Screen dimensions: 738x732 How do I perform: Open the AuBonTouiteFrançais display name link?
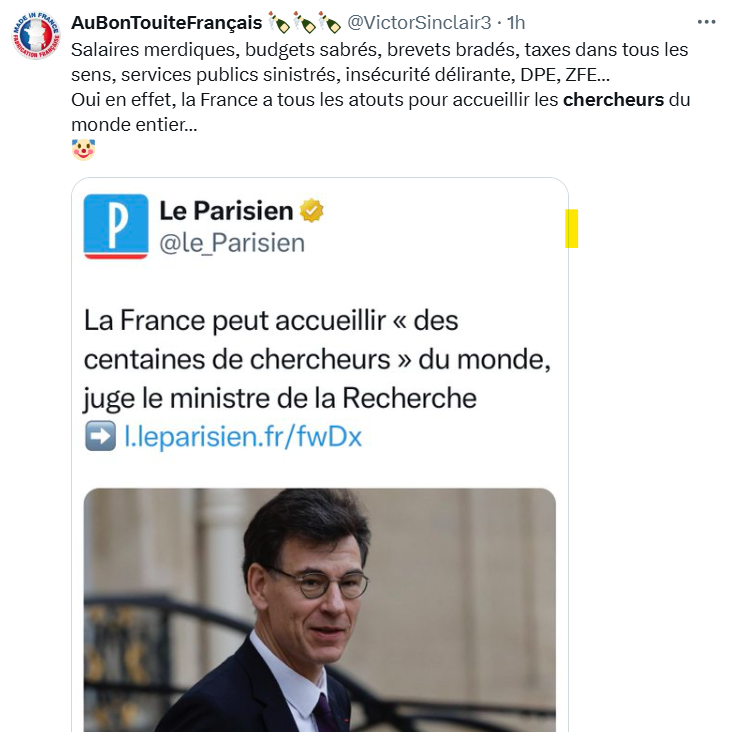pos(167,22)
